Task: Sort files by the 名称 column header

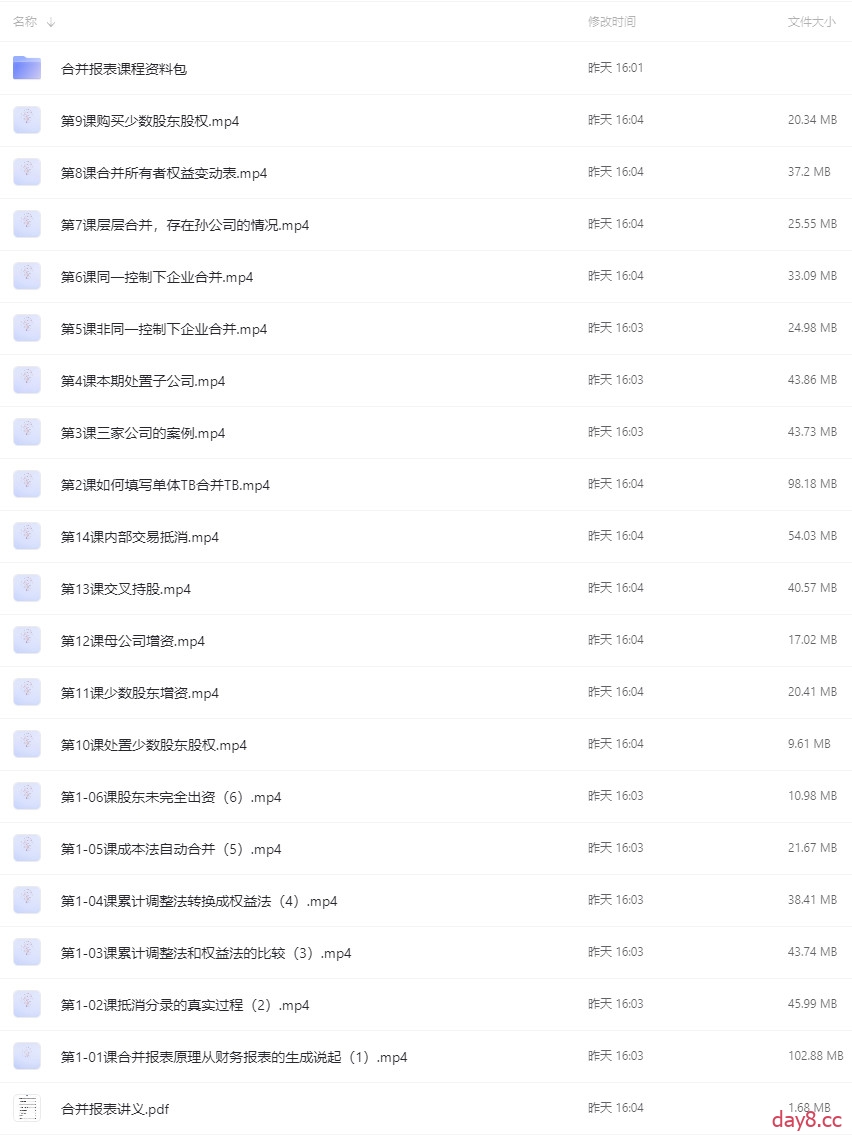Action: point(25,21)
